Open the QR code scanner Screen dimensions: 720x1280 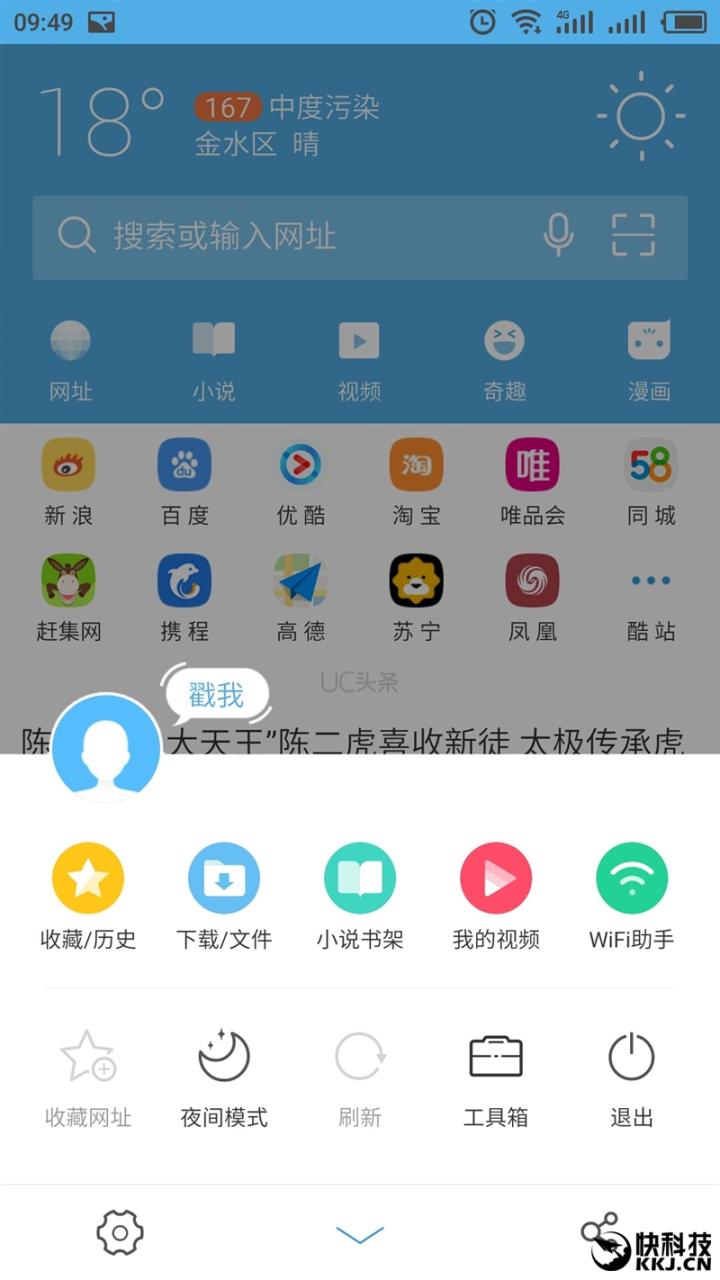coord(633,238)
